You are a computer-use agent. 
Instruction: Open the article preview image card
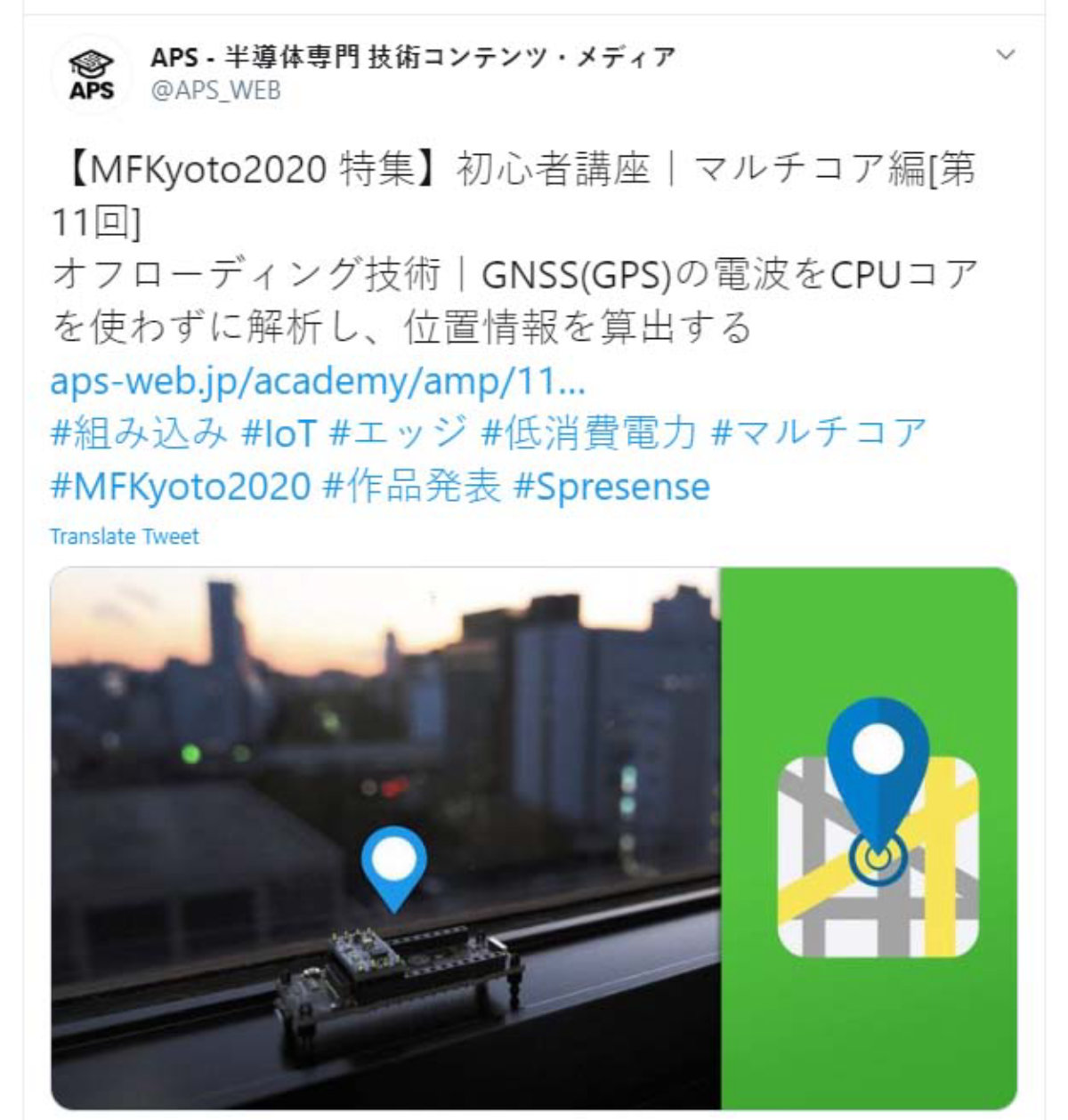pos(534,836)
